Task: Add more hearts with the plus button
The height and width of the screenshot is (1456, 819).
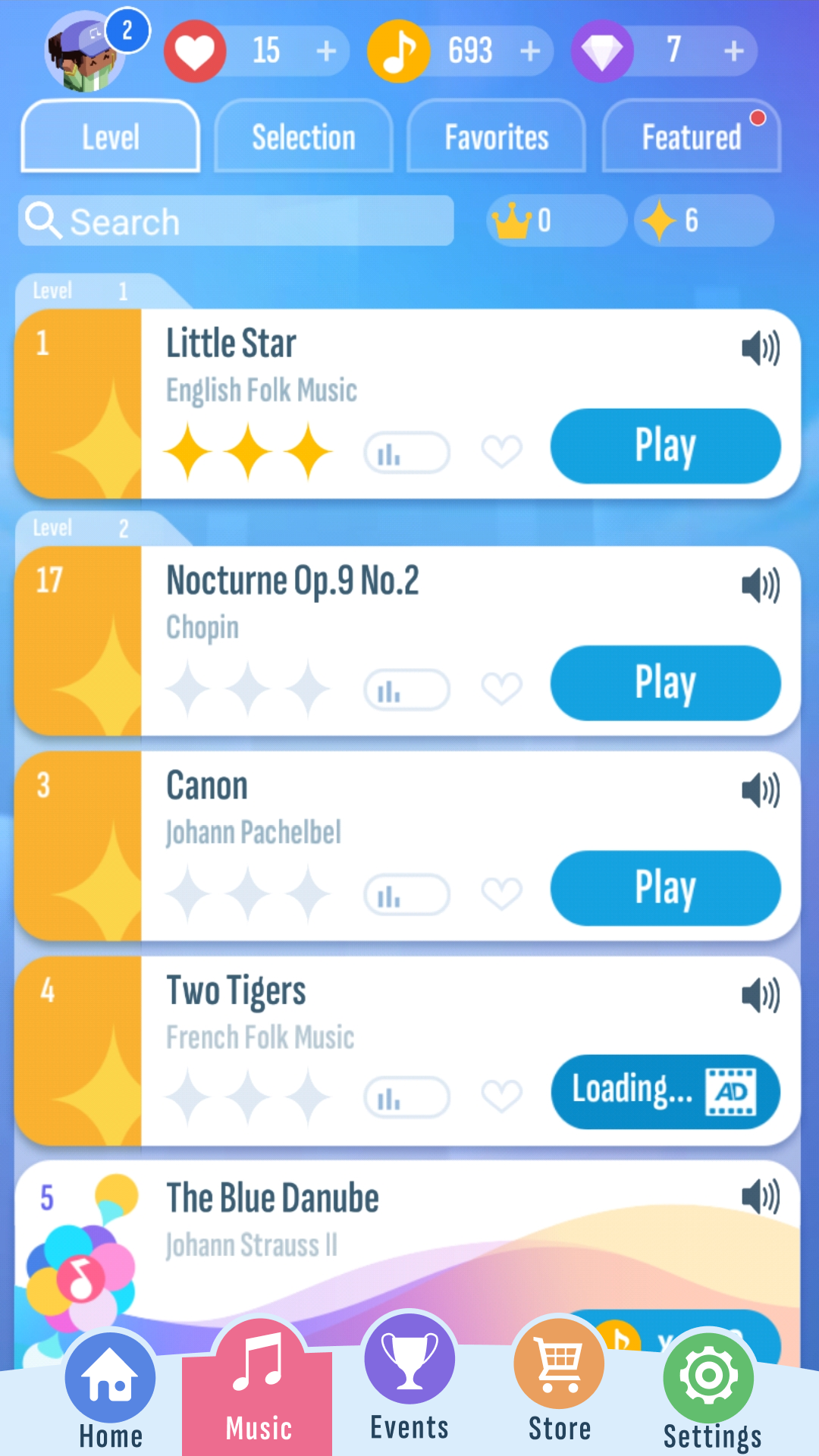Action: pyautogui.click(x=327, y=51)
